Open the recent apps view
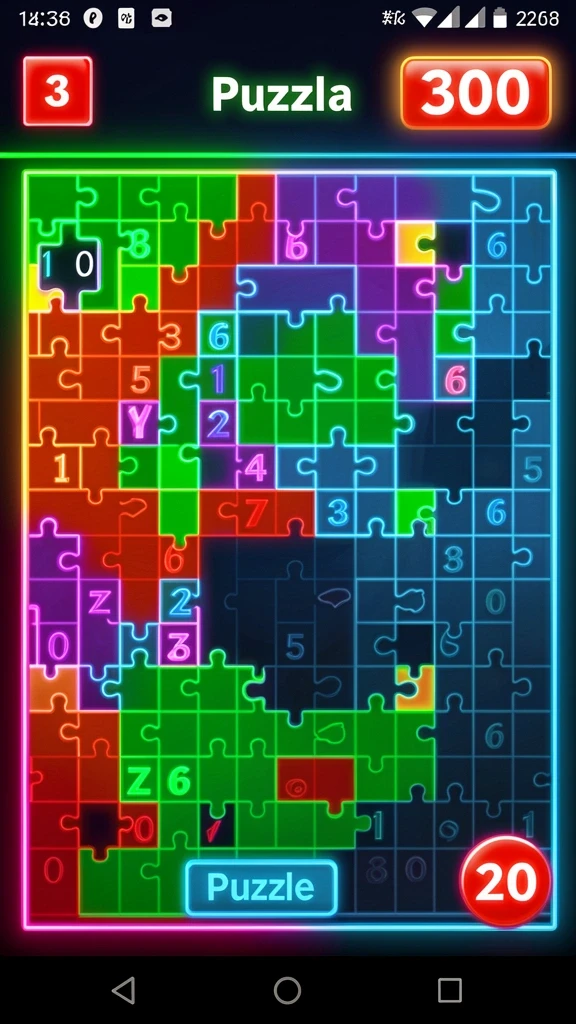This screenshot has height=1024, width=576. pos(449,990)
